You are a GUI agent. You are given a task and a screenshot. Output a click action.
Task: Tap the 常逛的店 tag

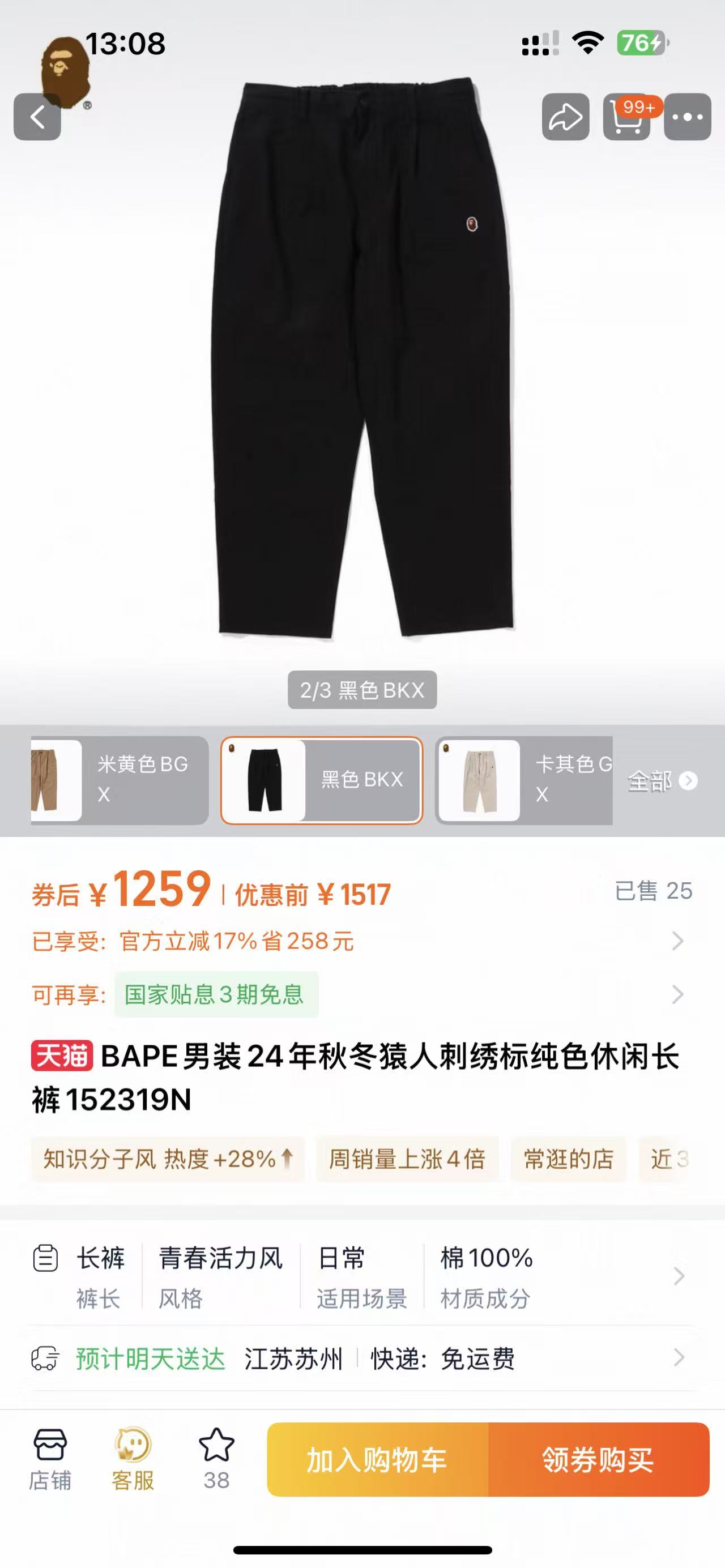click(x=568, y=1159)
